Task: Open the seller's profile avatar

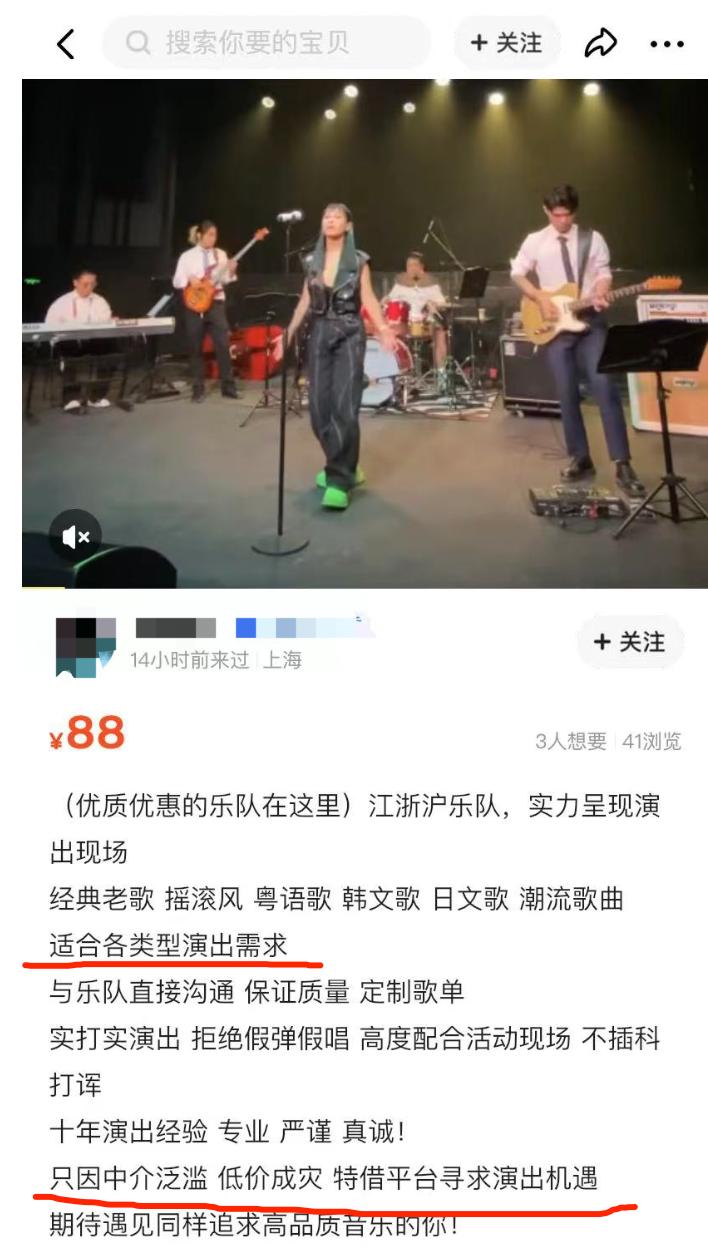Action: click(84, 645)
